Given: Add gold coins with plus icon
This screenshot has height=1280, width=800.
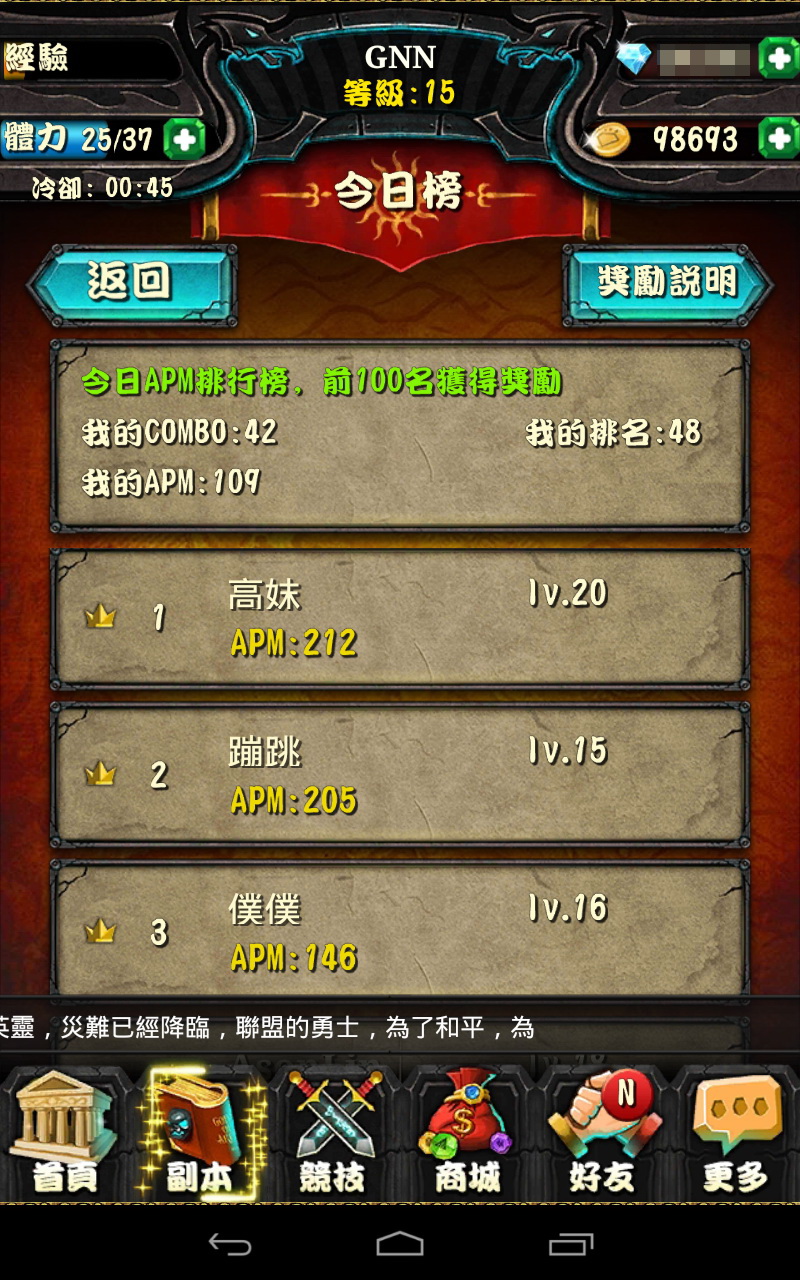Looking at the screenshot, I should [778, 138].
